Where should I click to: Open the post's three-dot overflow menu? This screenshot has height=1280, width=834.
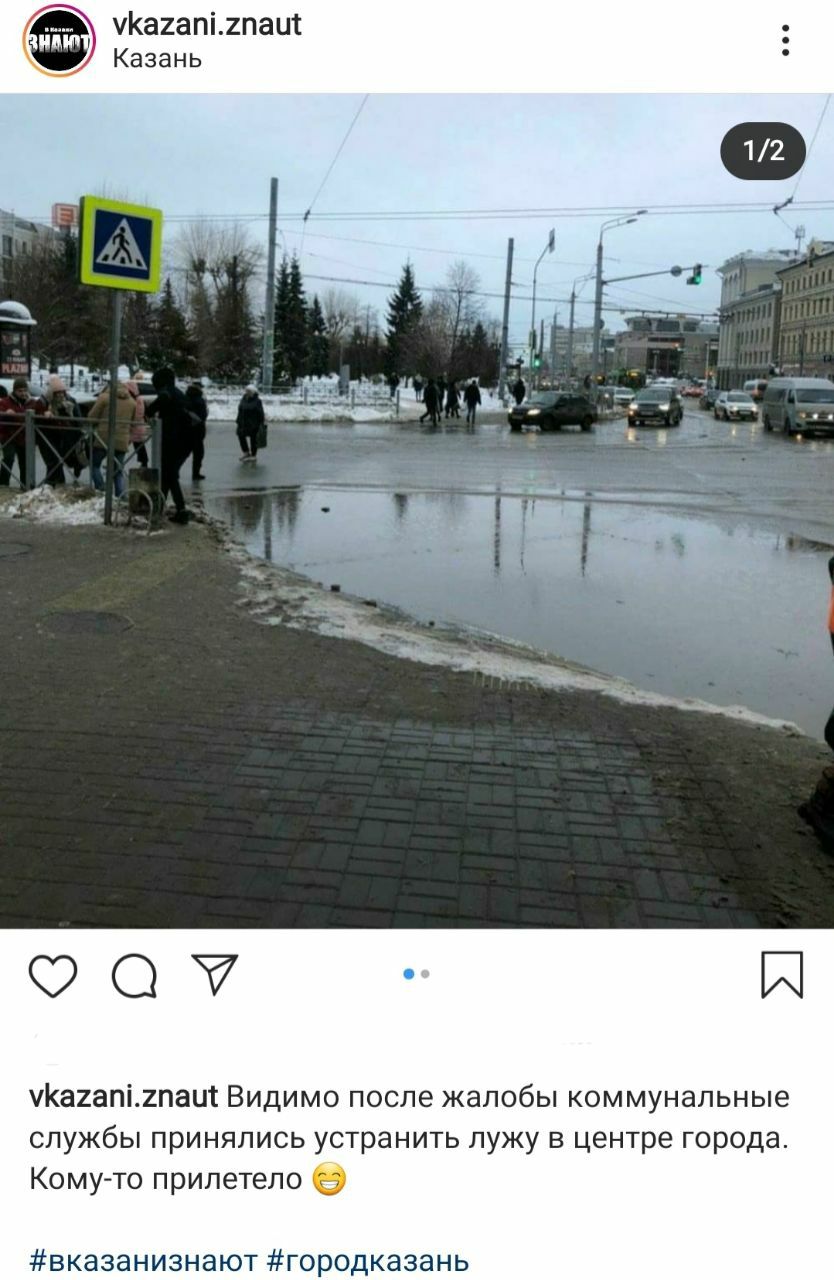click(x=786, y=40)
